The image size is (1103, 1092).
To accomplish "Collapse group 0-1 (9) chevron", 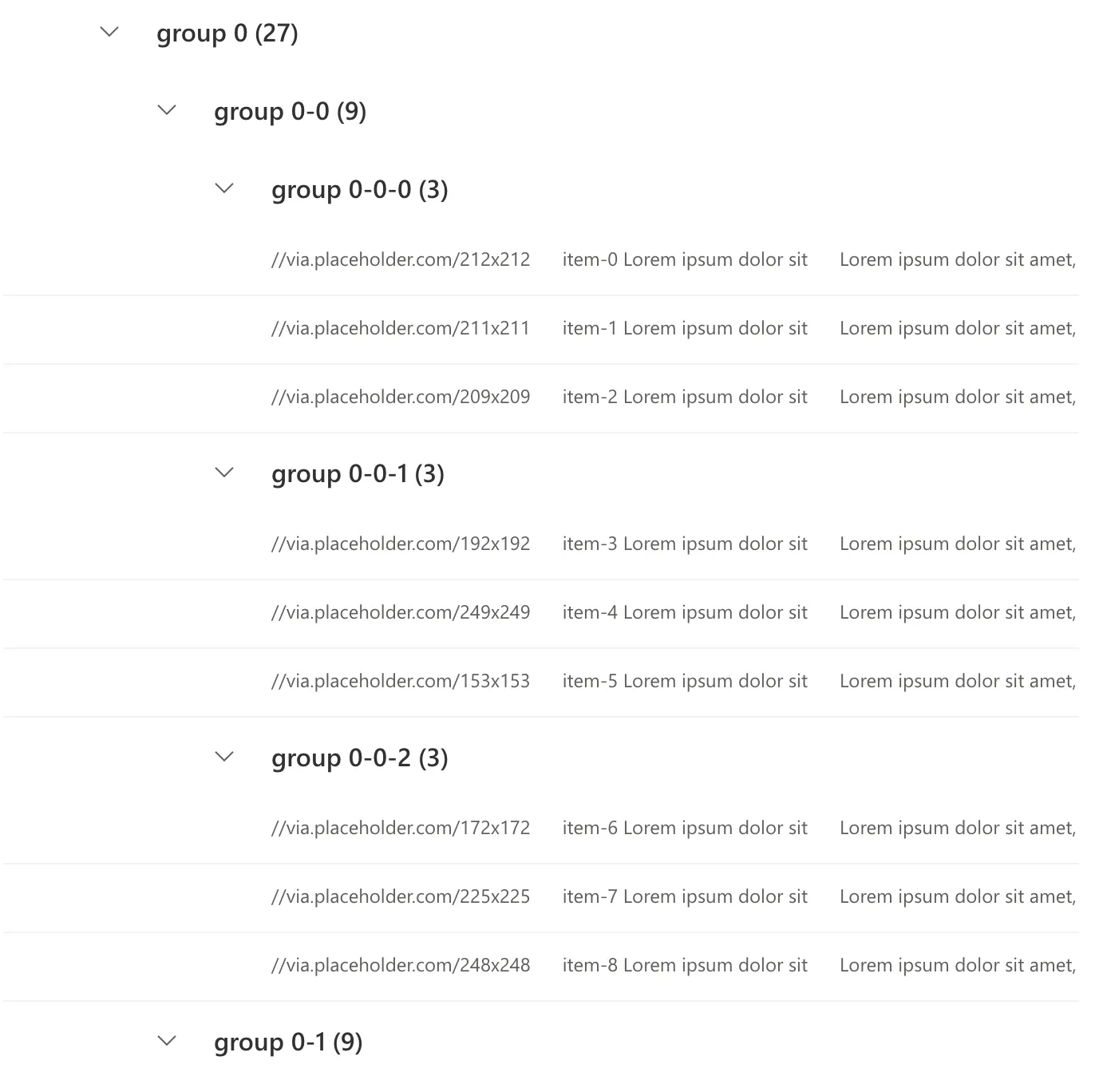I will tap(167, 1042).
